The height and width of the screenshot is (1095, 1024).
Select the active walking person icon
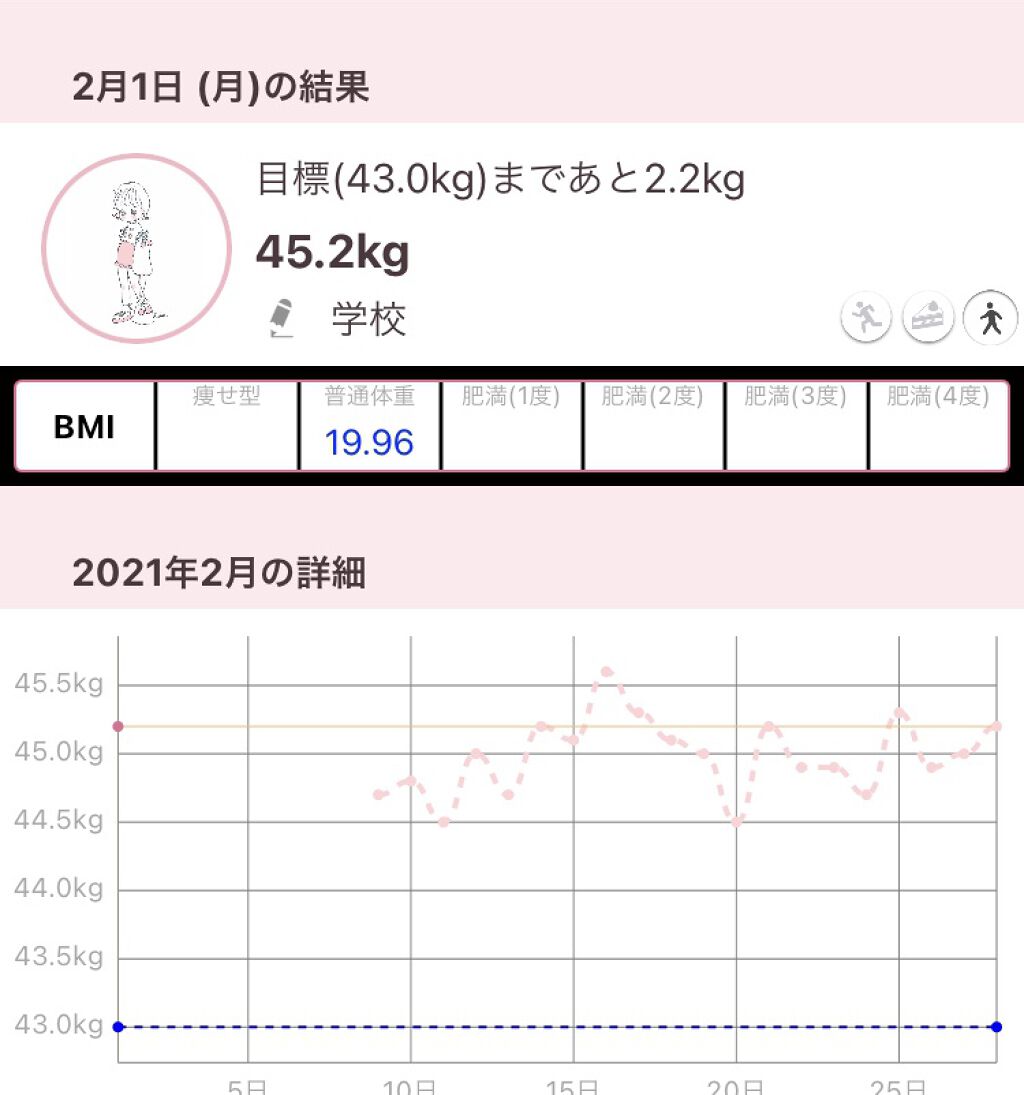990,317
